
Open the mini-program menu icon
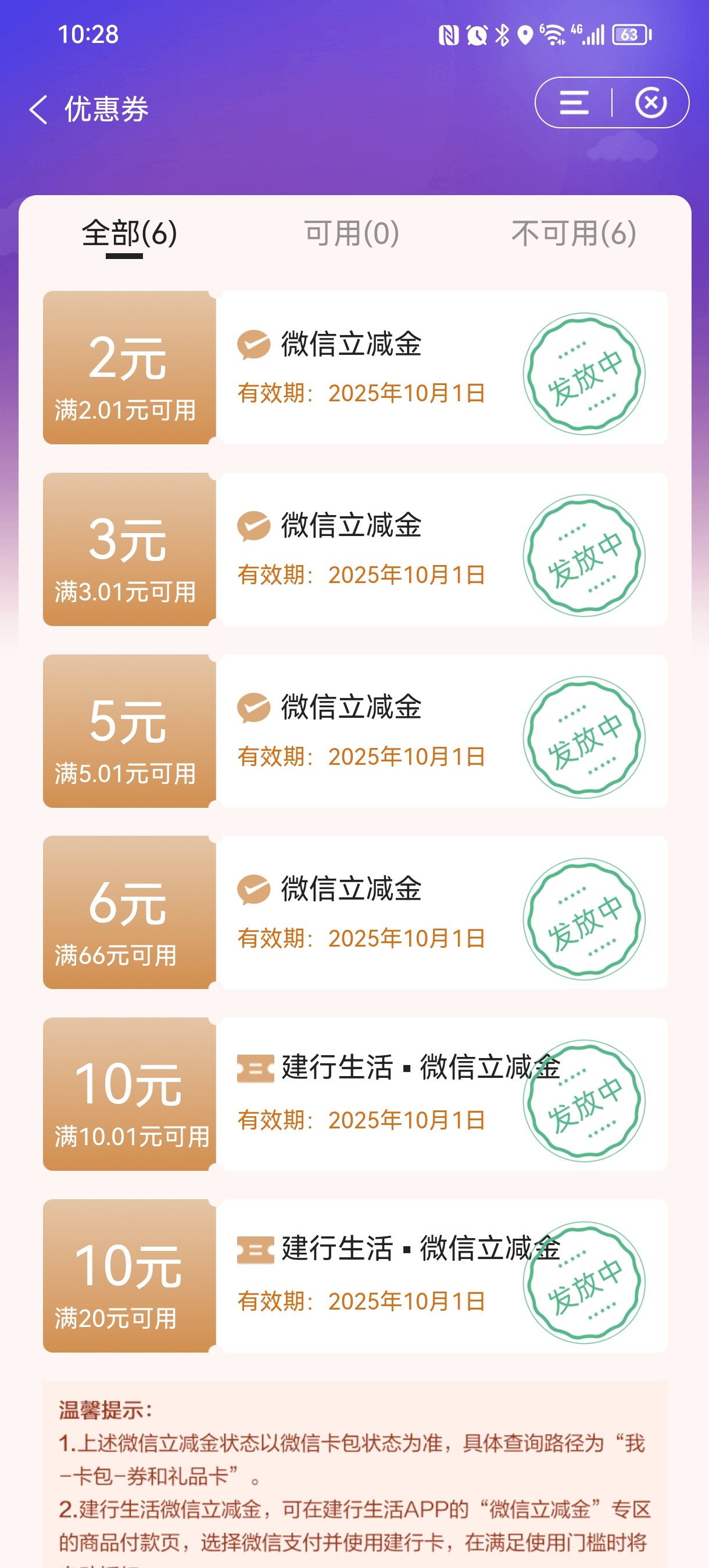(574, 102)
